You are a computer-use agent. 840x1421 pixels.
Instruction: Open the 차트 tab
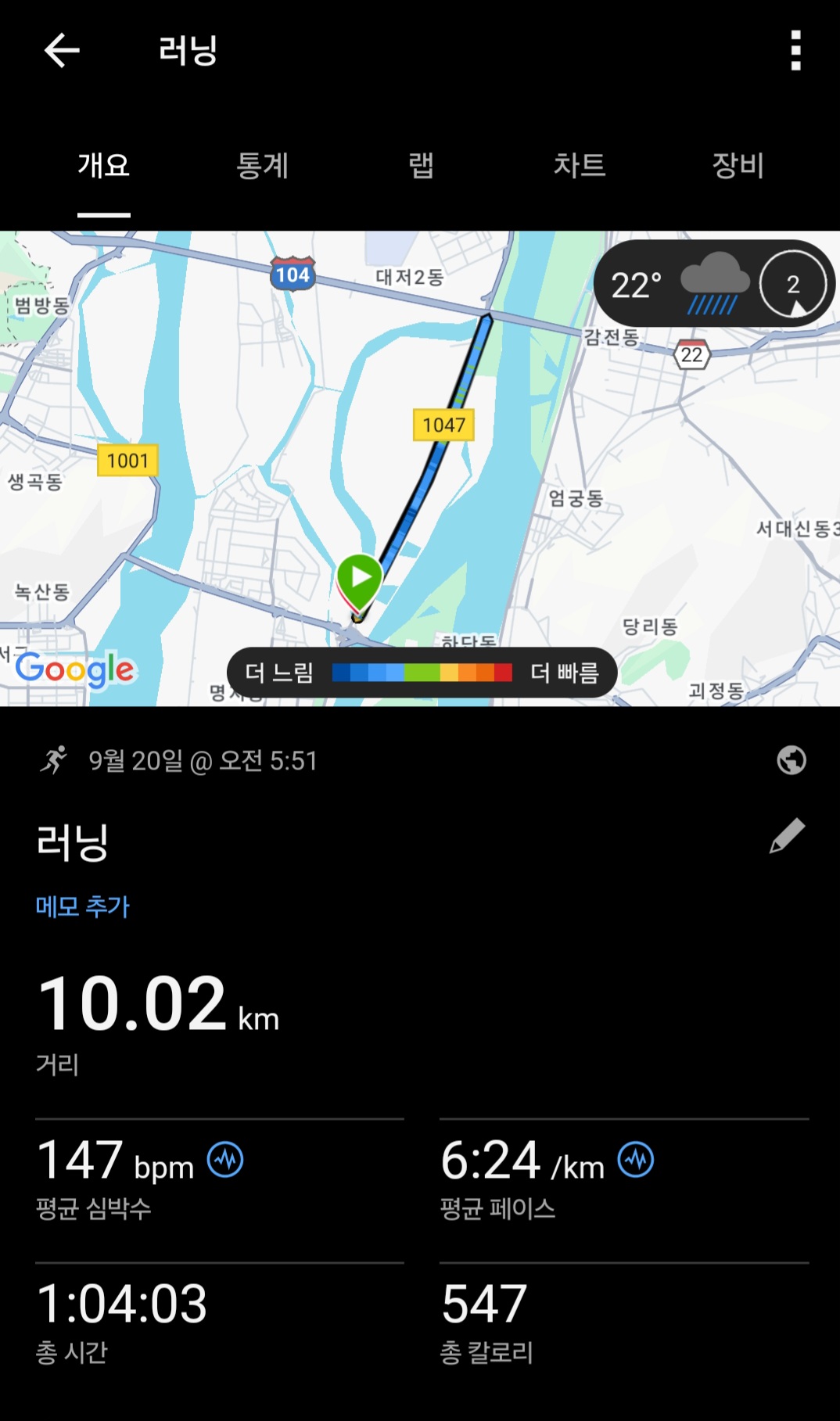580,166
